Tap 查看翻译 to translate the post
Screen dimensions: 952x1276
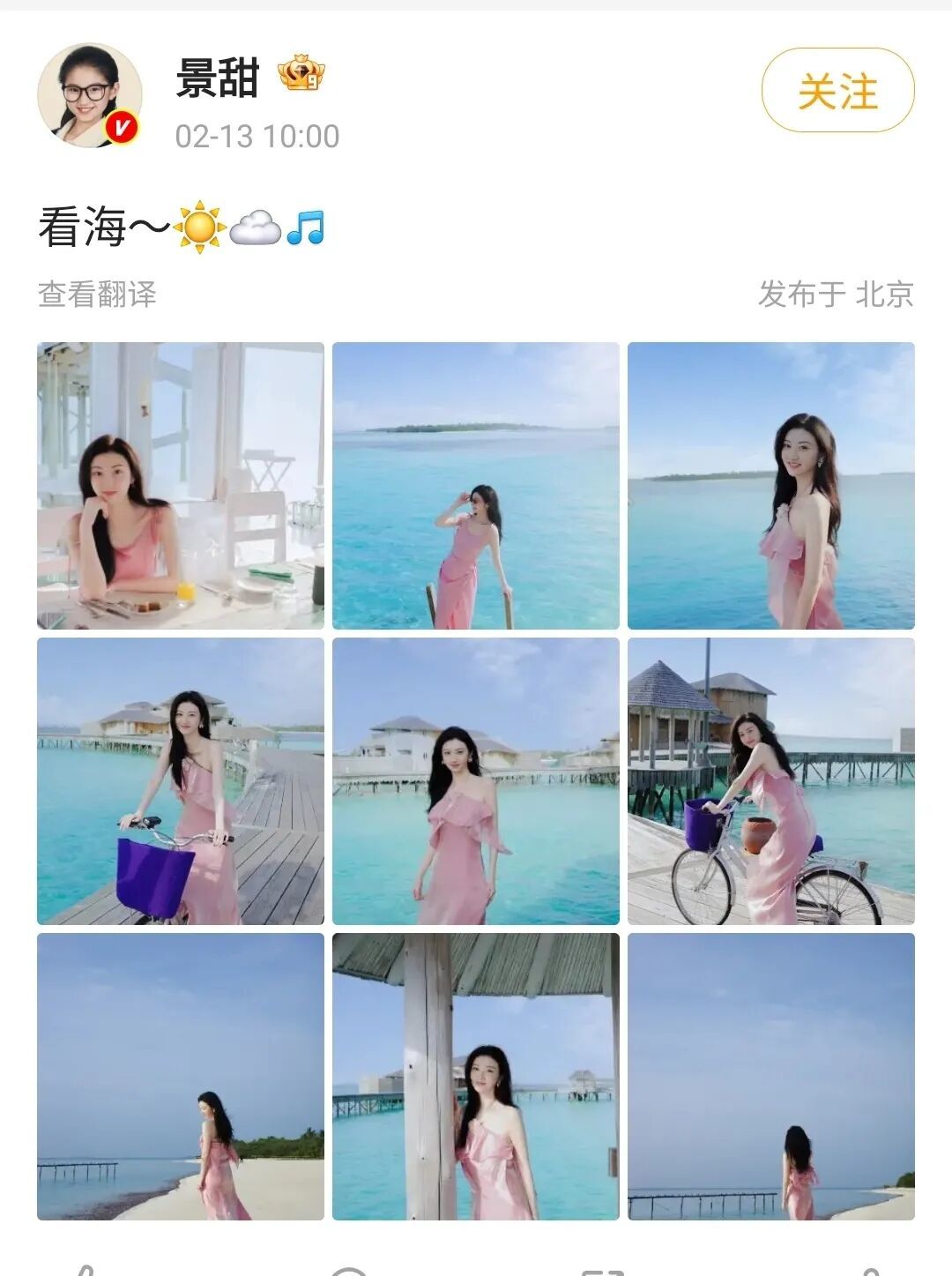pos(97,294)
